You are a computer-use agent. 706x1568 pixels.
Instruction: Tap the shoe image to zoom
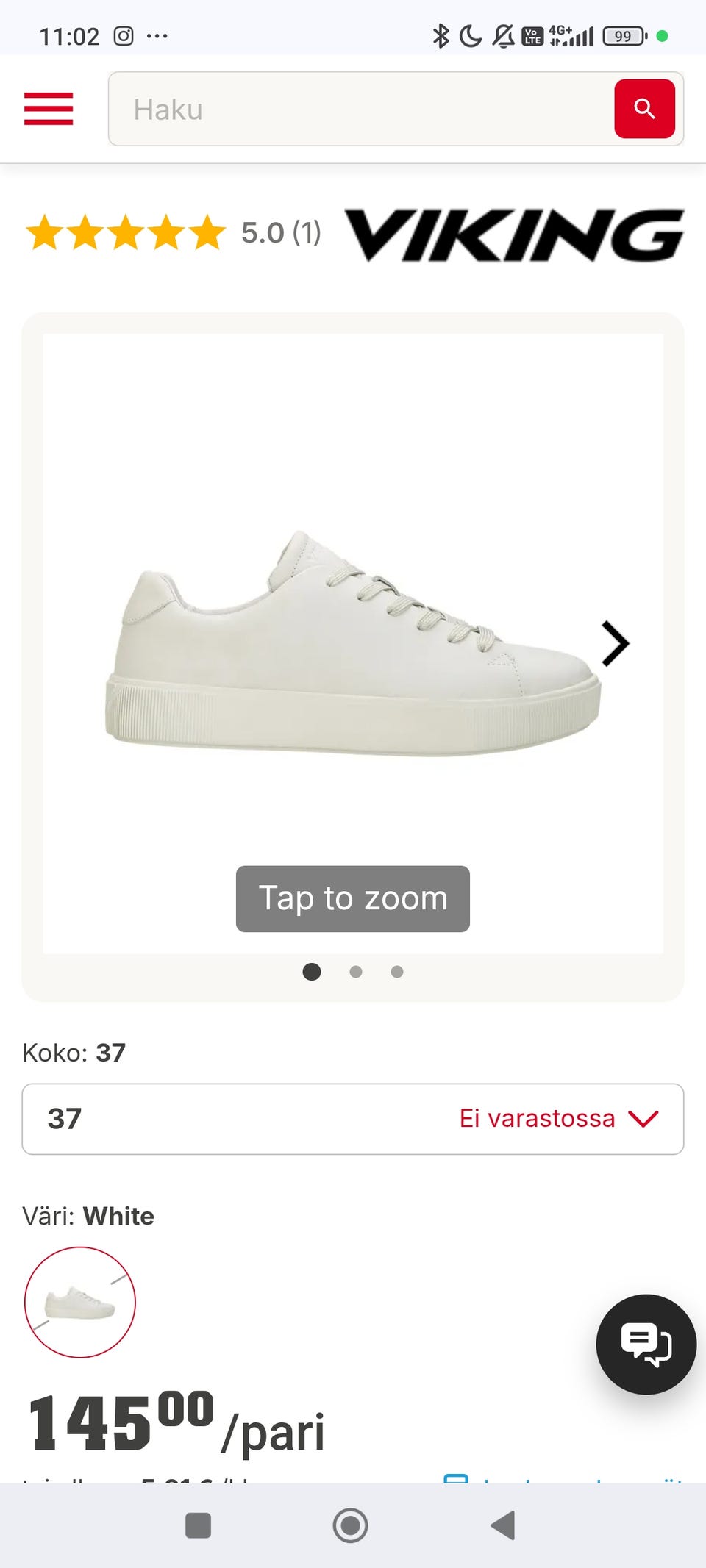point(353,644)
